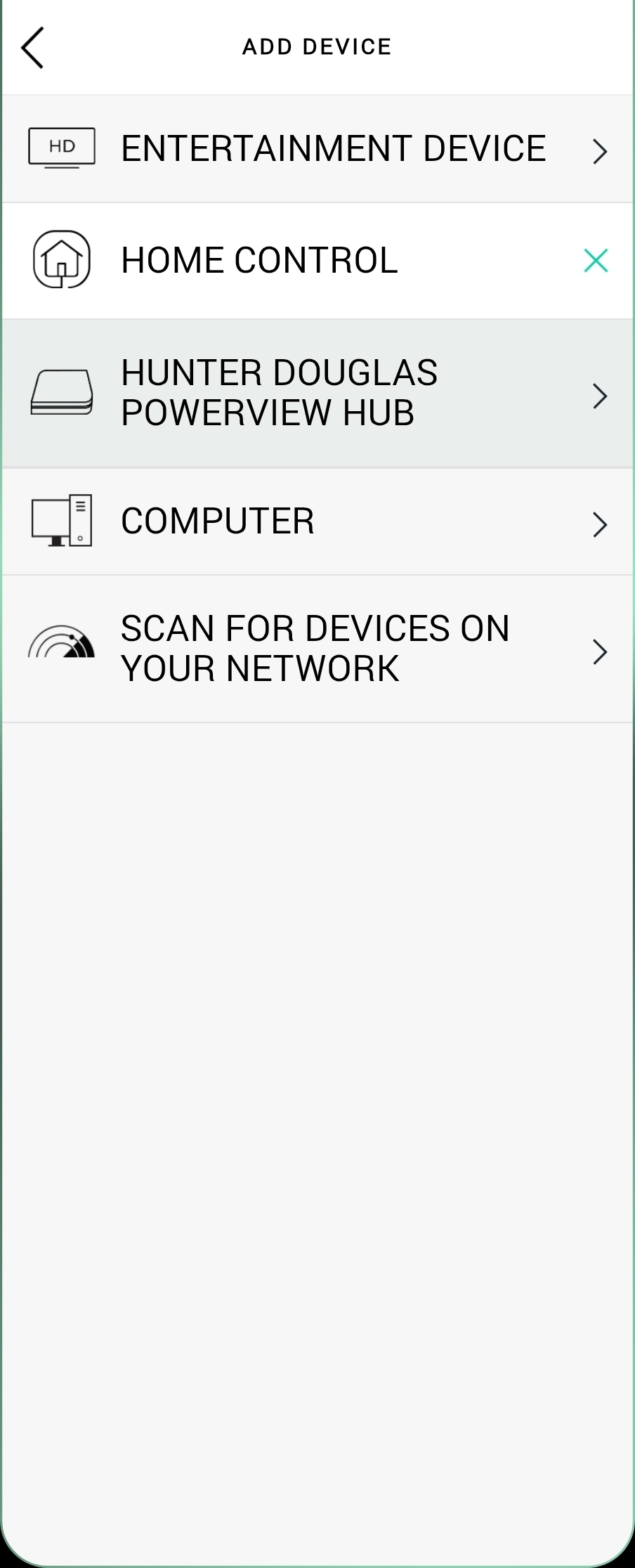This screenshot has height=1568, width=635.
Task: Scan for devices on your network
Action: tap(317, 649)
